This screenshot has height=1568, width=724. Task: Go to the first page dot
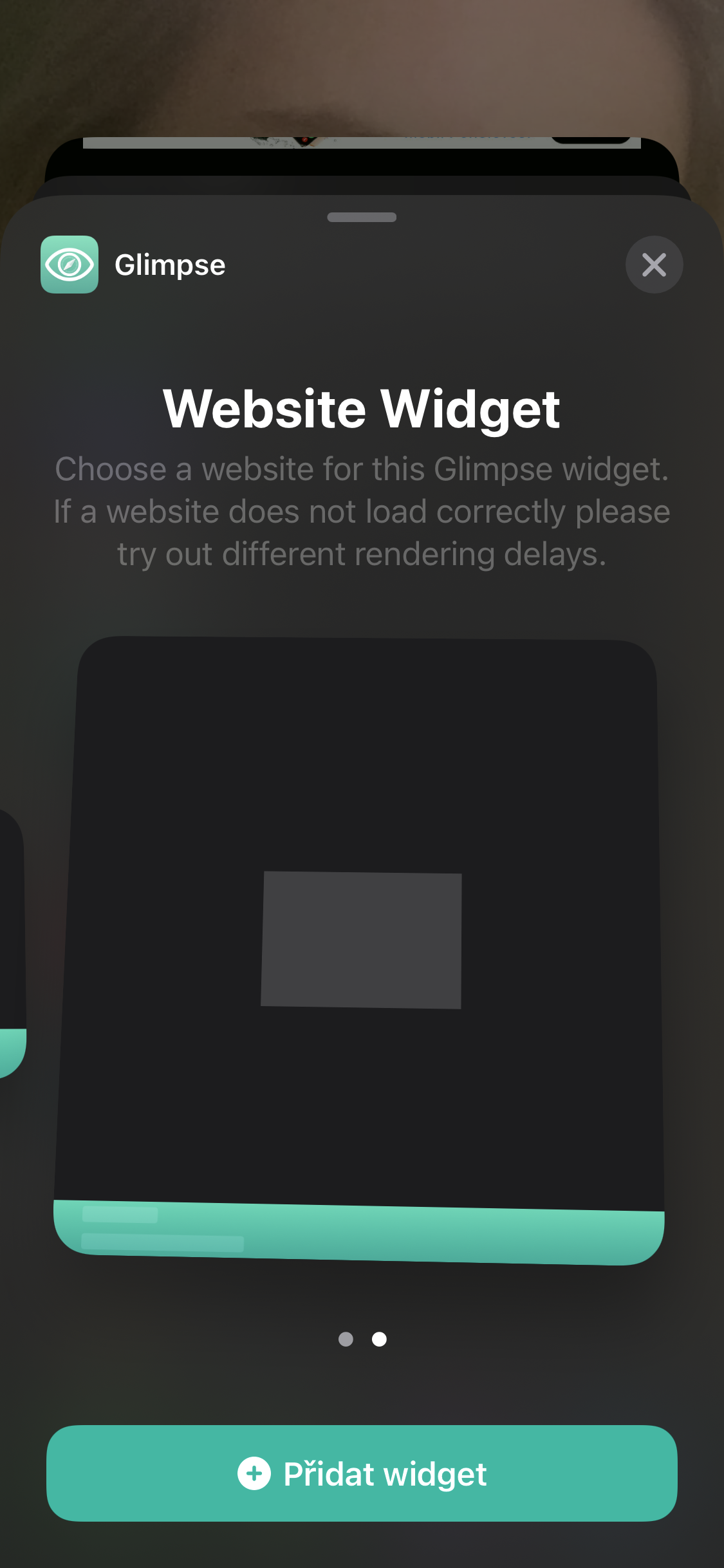point(346,1339)
